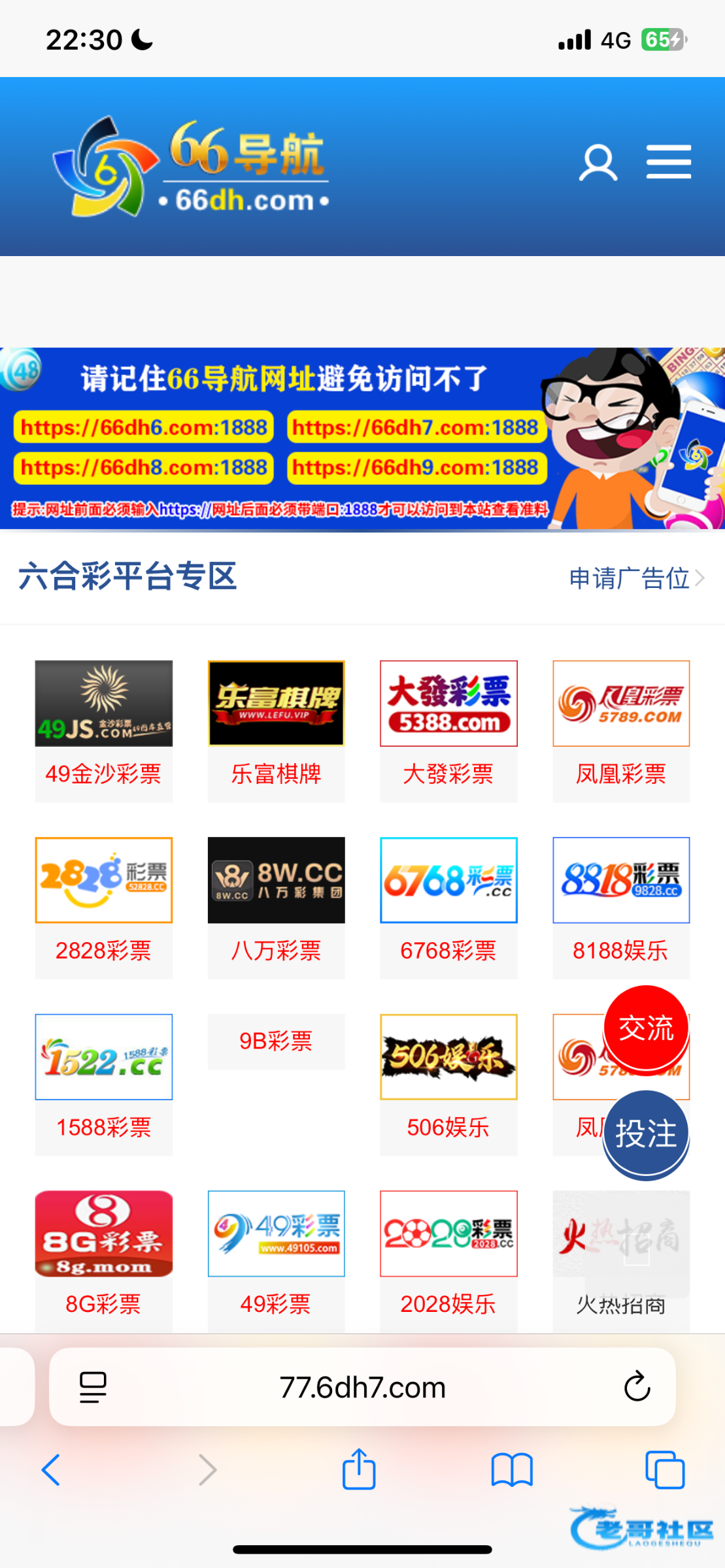This screenshot has width=725, height=1568.
Task: Open the 乐富棋牌 tile
Action: coord(276,730)
